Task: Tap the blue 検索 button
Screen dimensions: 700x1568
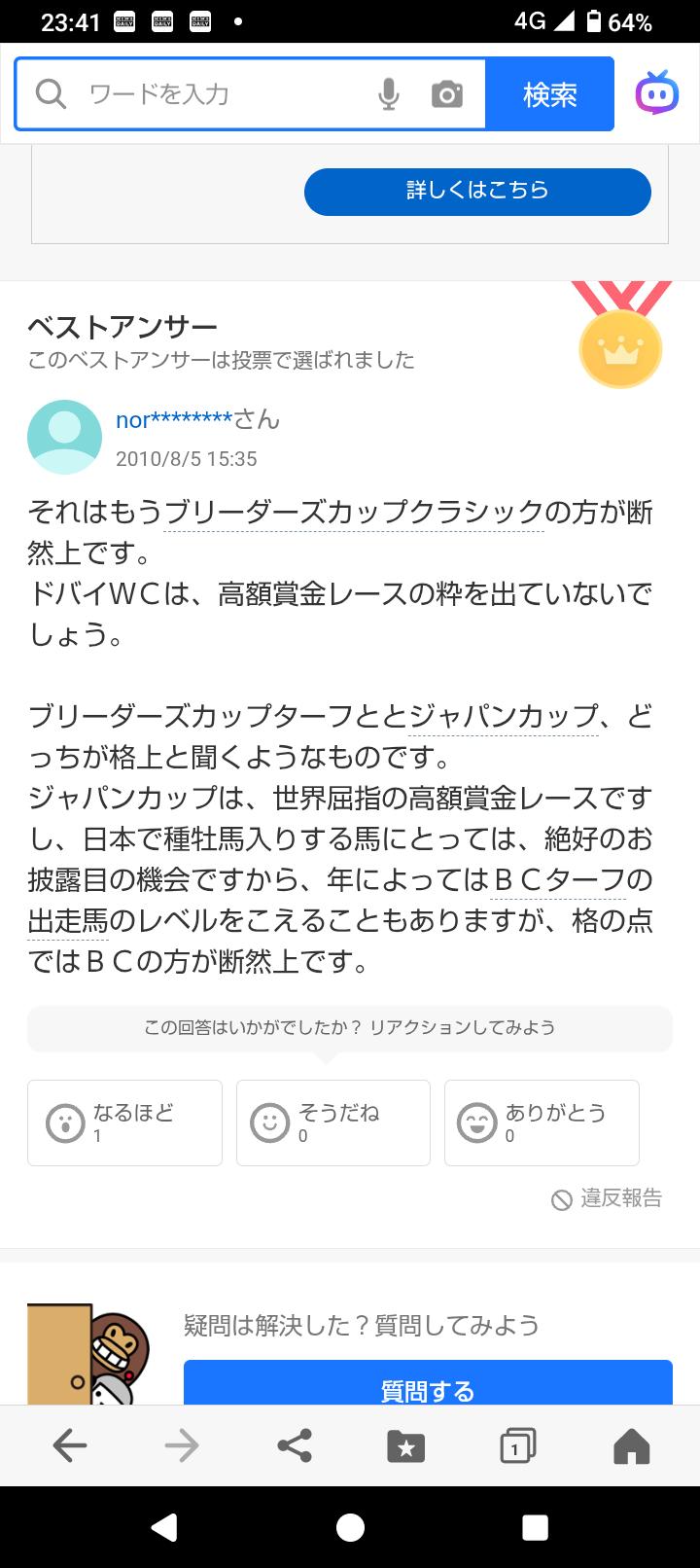Action: coord(549,94)
